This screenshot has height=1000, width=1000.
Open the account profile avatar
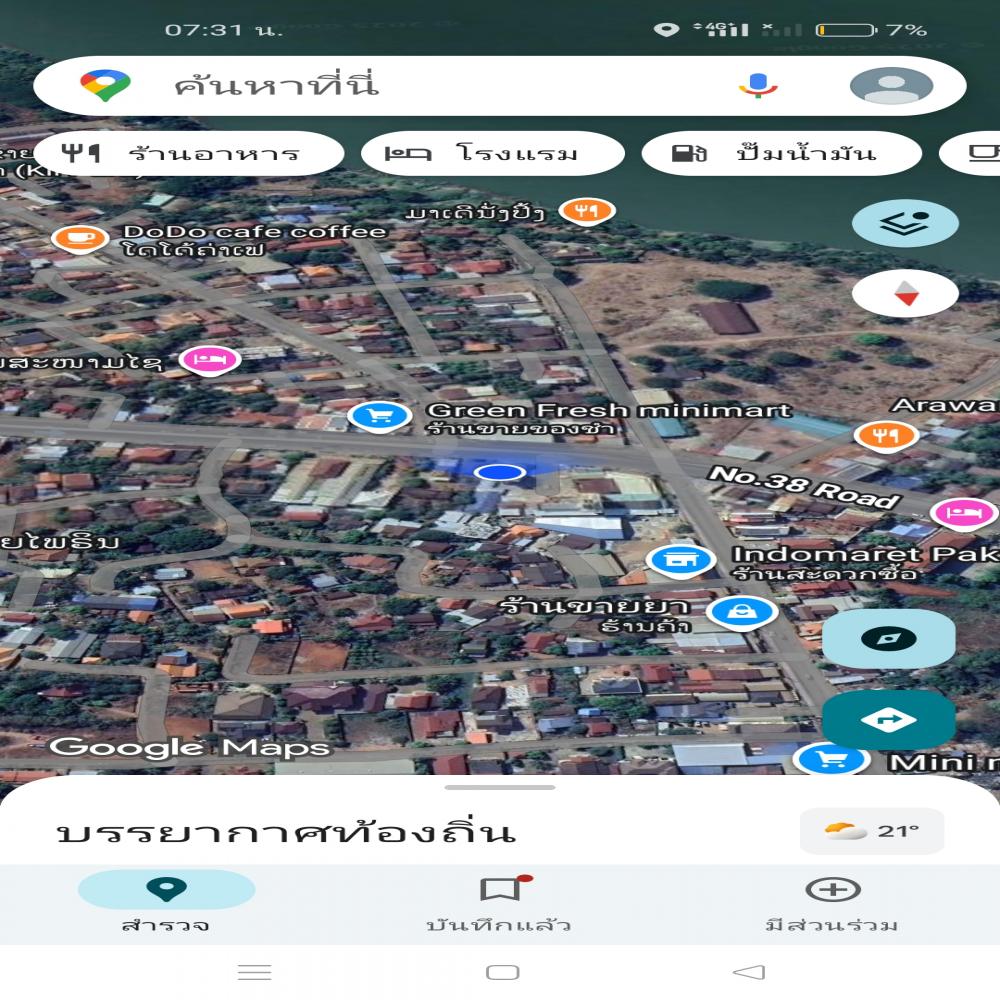(x=891, y=86)
